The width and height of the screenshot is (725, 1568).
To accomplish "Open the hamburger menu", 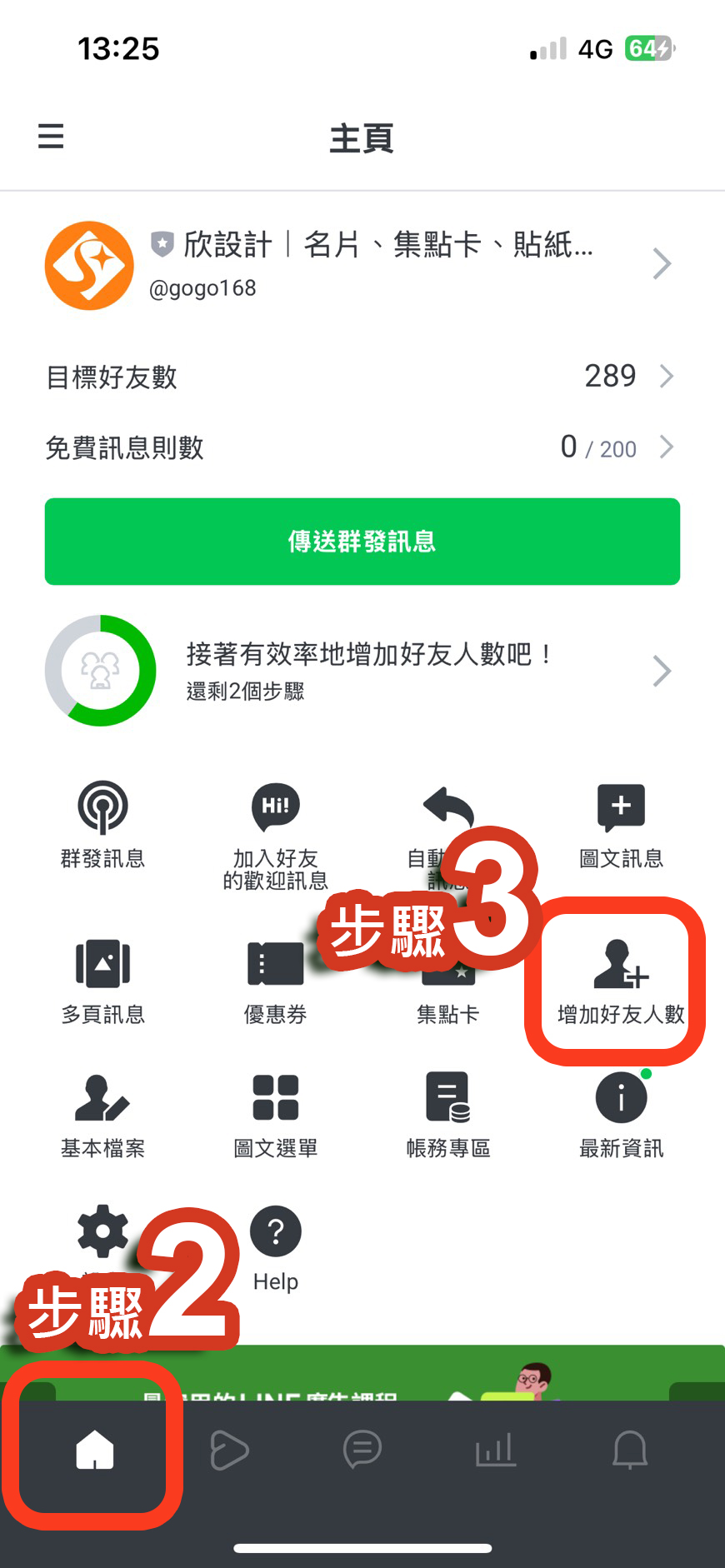I will (51, 136).
